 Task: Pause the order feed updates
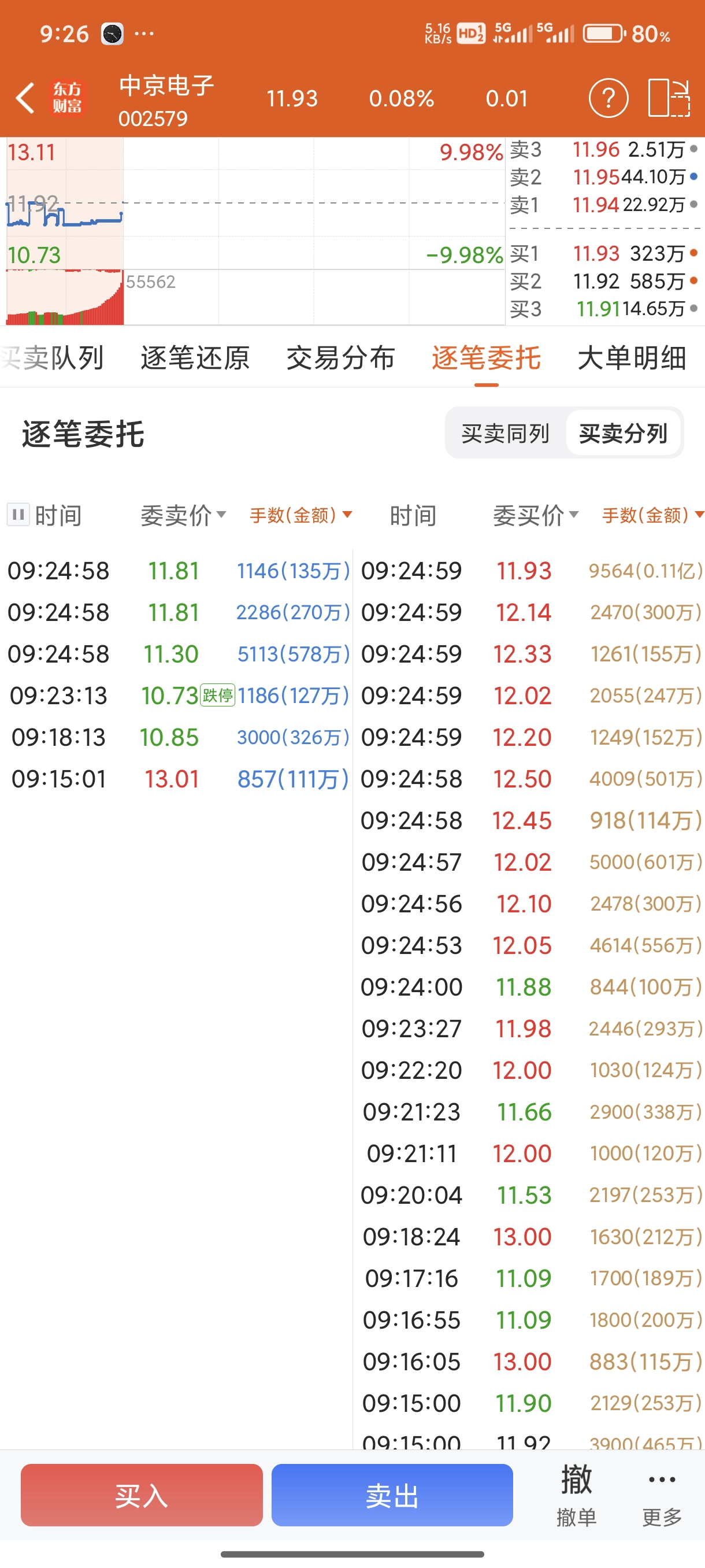tap(18, 515)
